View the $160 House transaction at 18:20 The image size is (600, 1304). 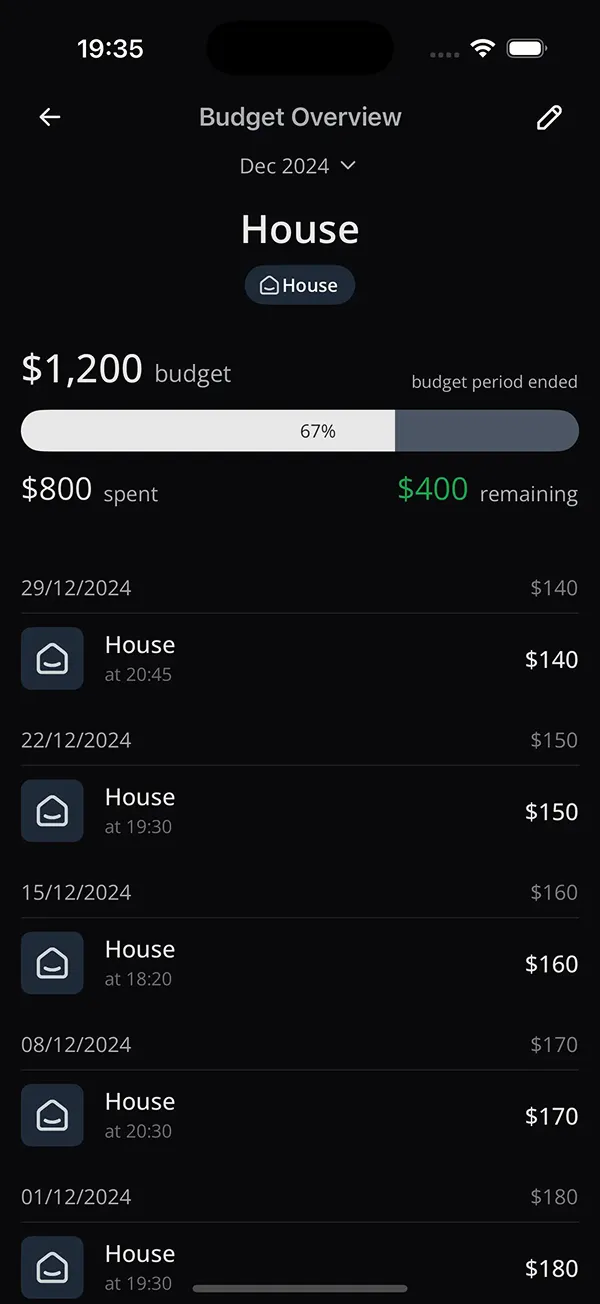point(300,963)
